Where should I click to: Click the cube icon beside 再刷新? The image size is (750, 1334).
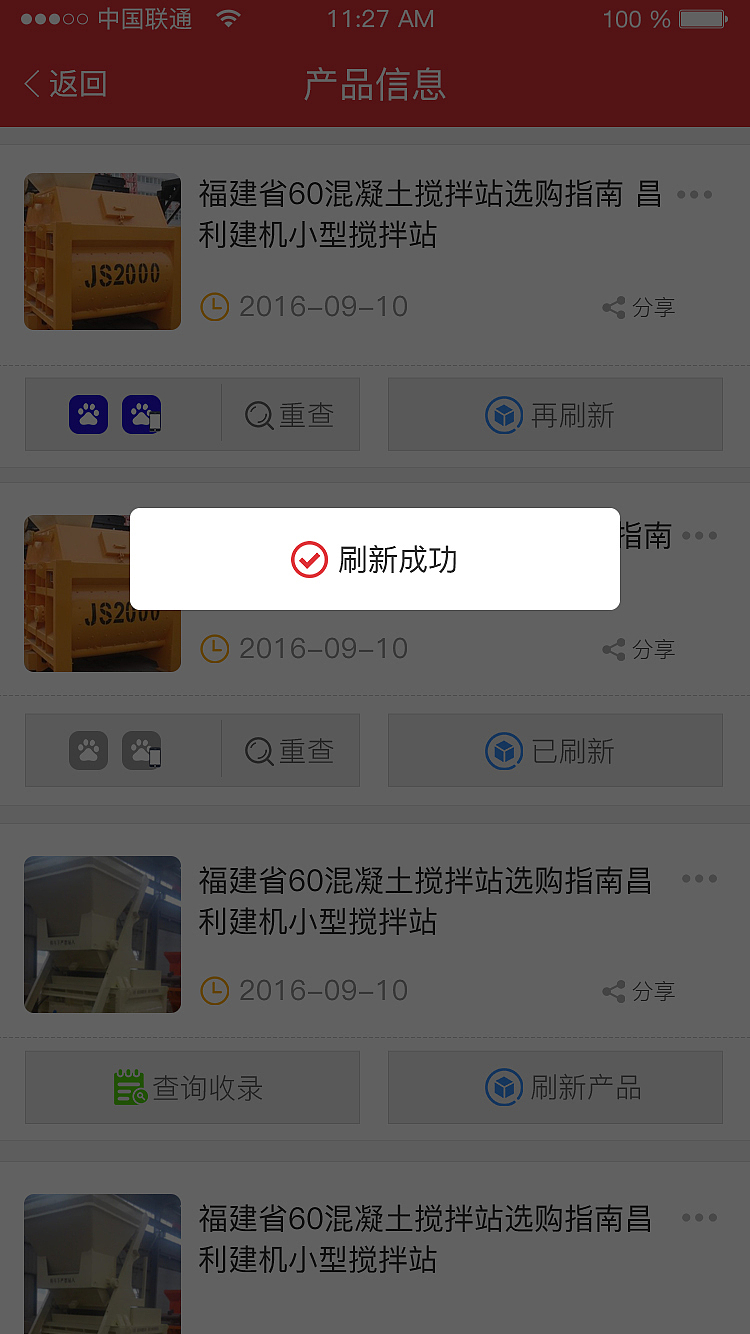502,415
